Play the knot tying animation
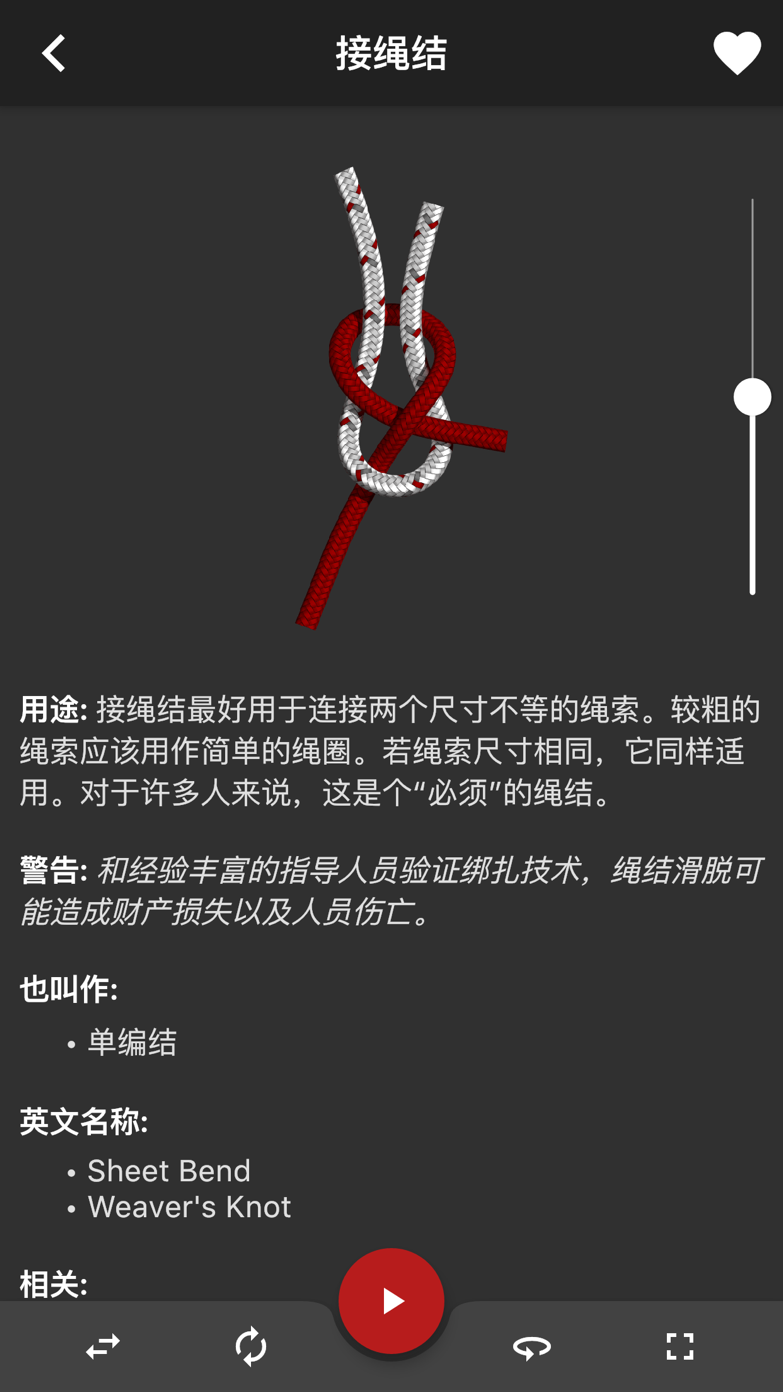The height and width of the screenshot is (1392, 783). (x=391, y=1301)
